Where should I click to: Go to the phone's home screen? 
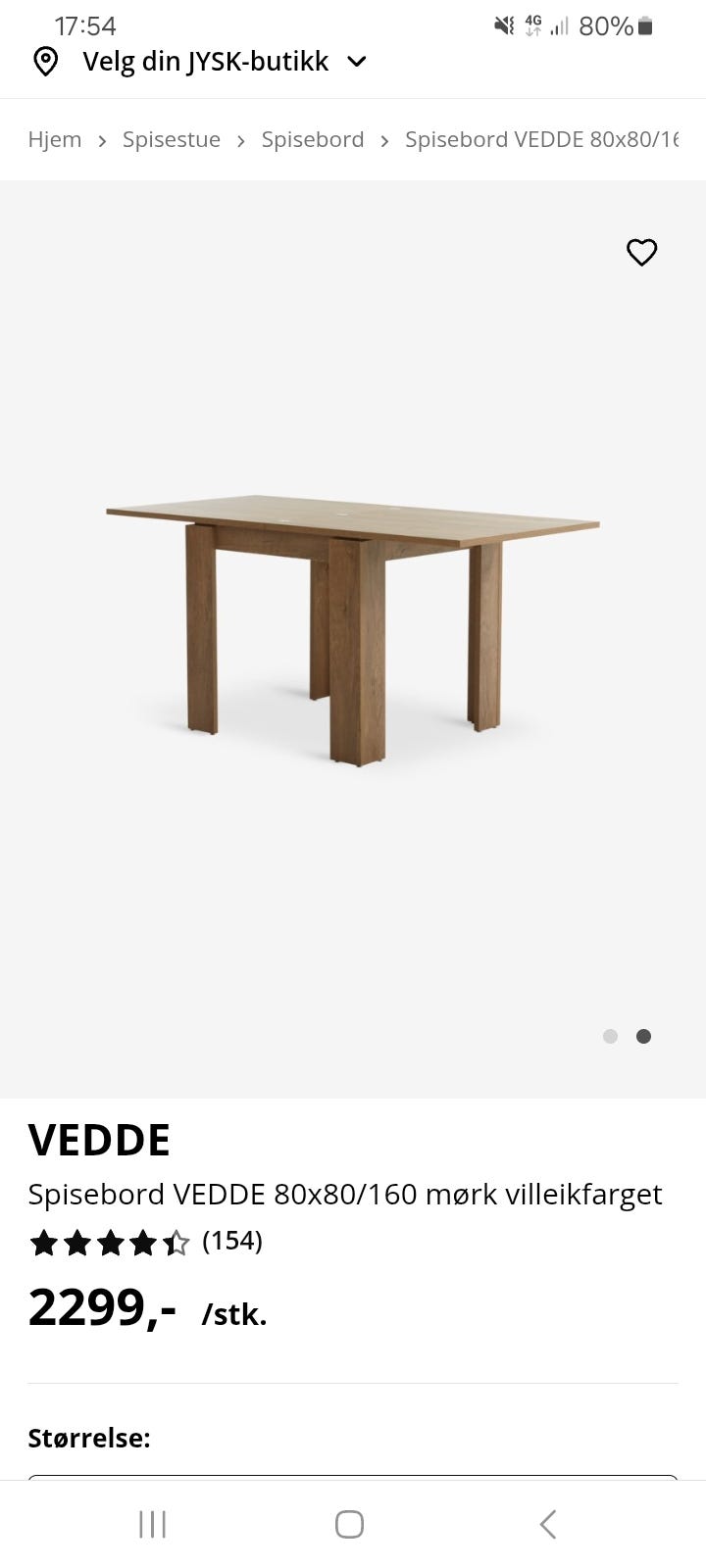349,1524
